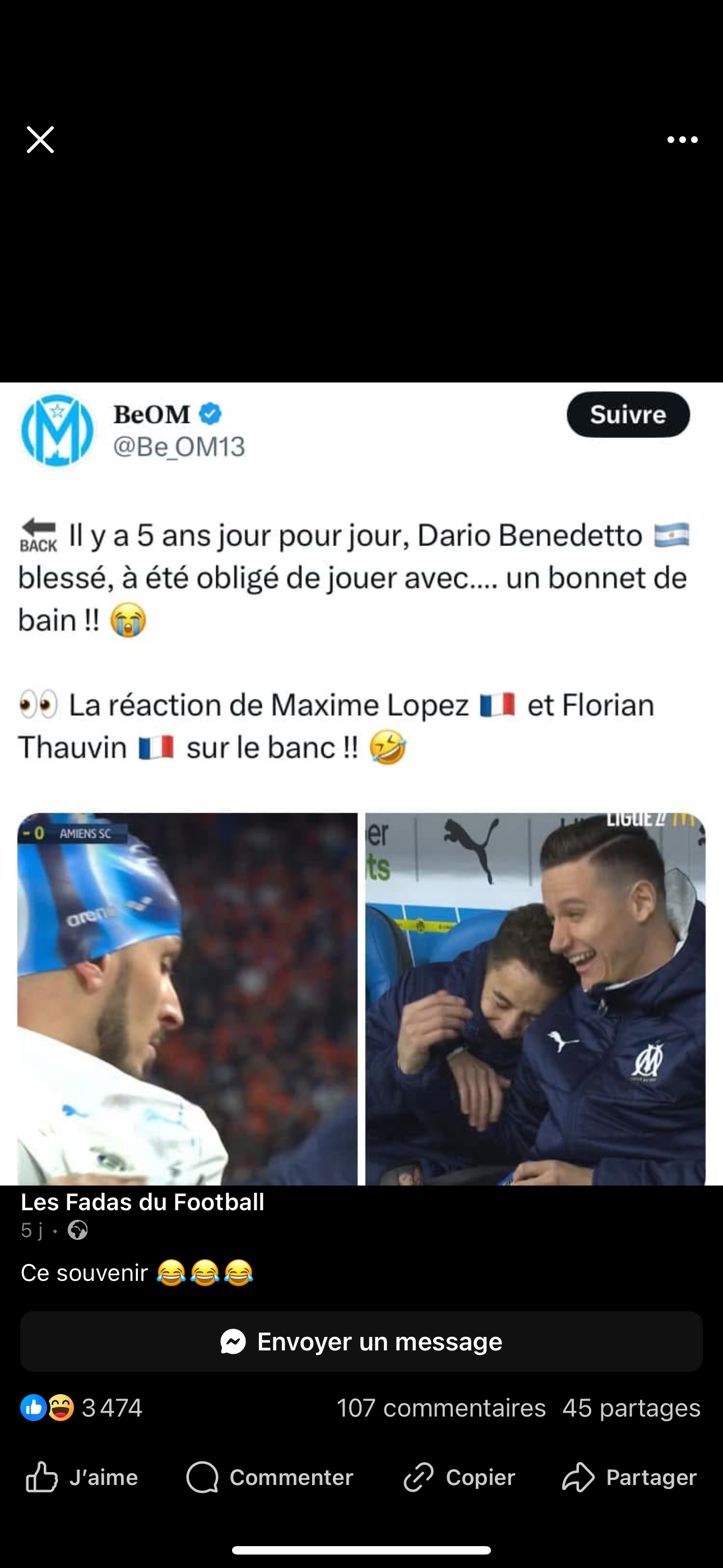View the 3 474 reactions list
This screenshot has width=723, height=1568.
82,1408
